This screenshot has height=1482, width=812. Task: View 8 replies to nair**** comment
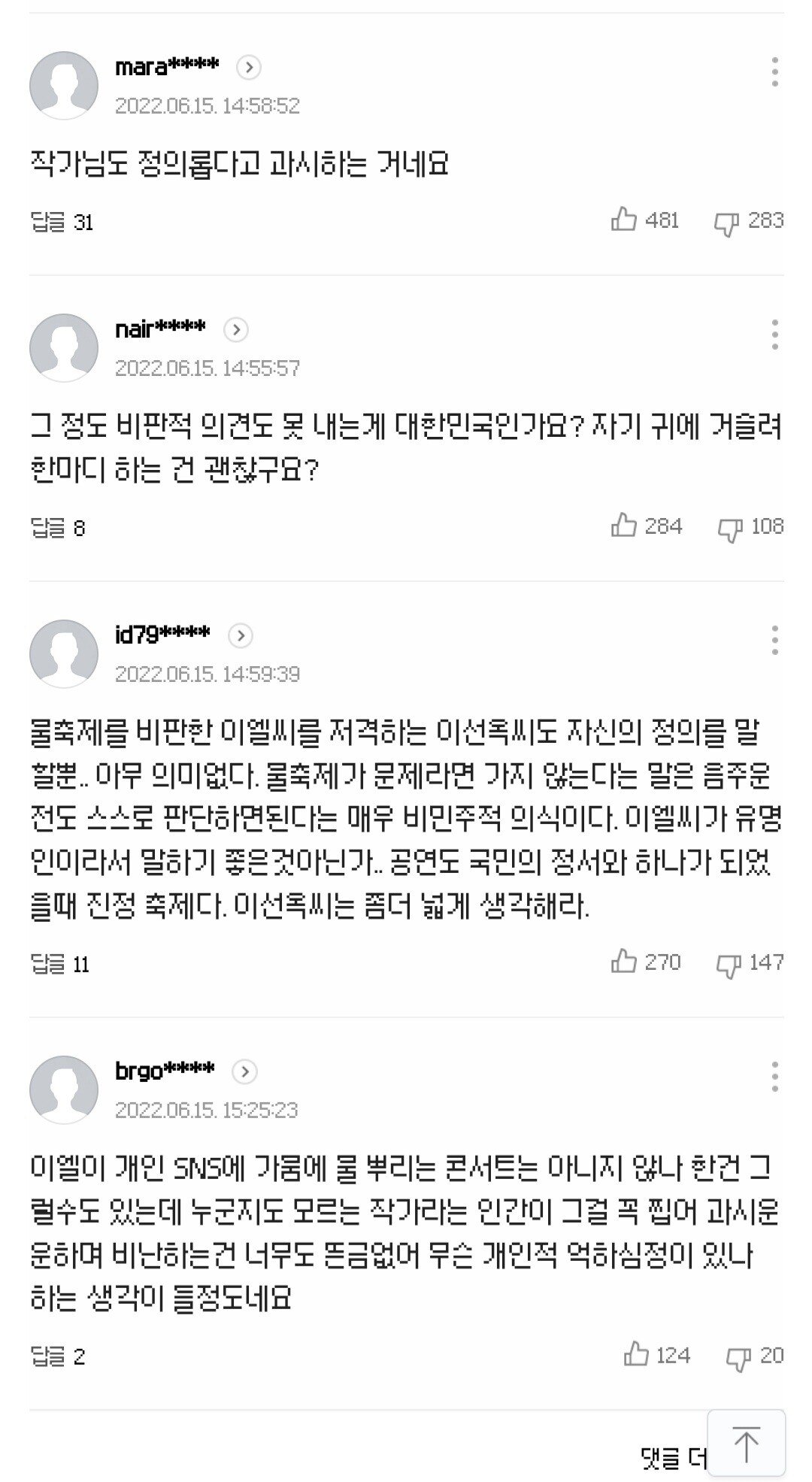coord(58,529)
